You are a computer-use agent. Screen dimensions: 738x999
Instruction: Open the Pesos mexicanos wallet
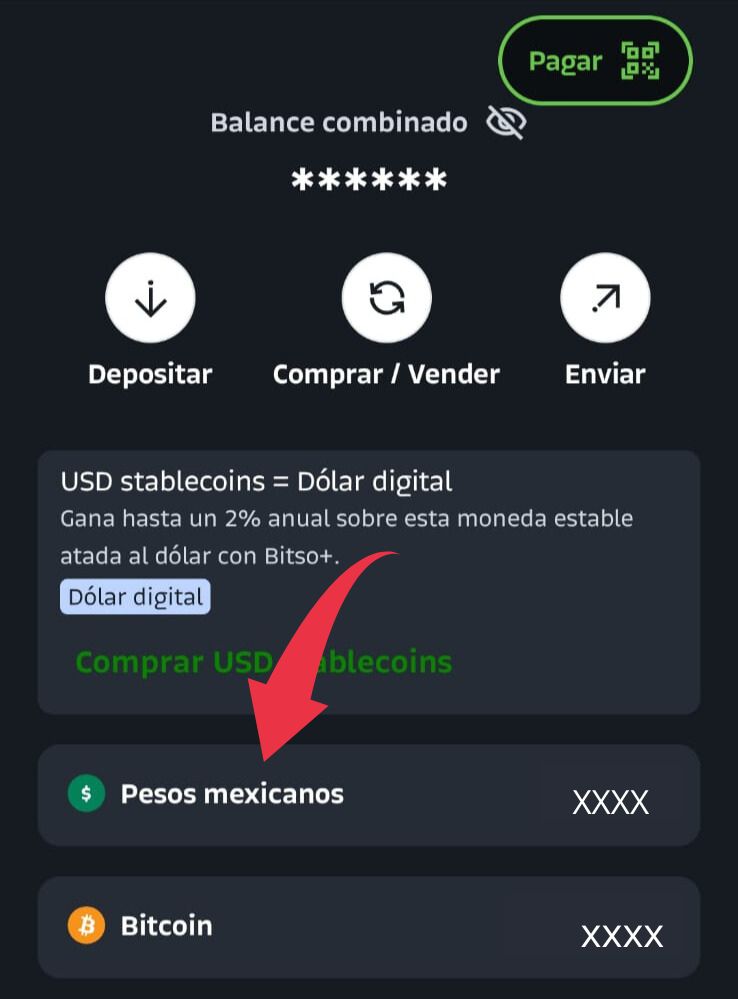368,795
